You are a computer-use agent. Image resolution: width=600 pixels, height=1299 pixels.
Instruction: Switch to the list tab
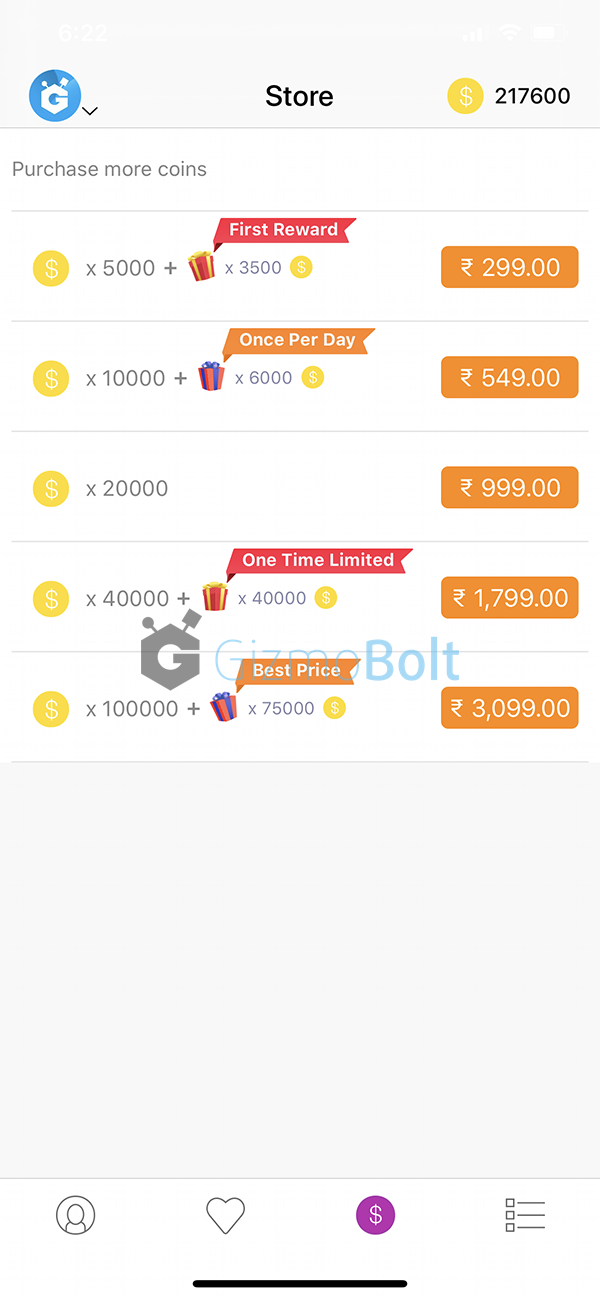coord(525,1215)
